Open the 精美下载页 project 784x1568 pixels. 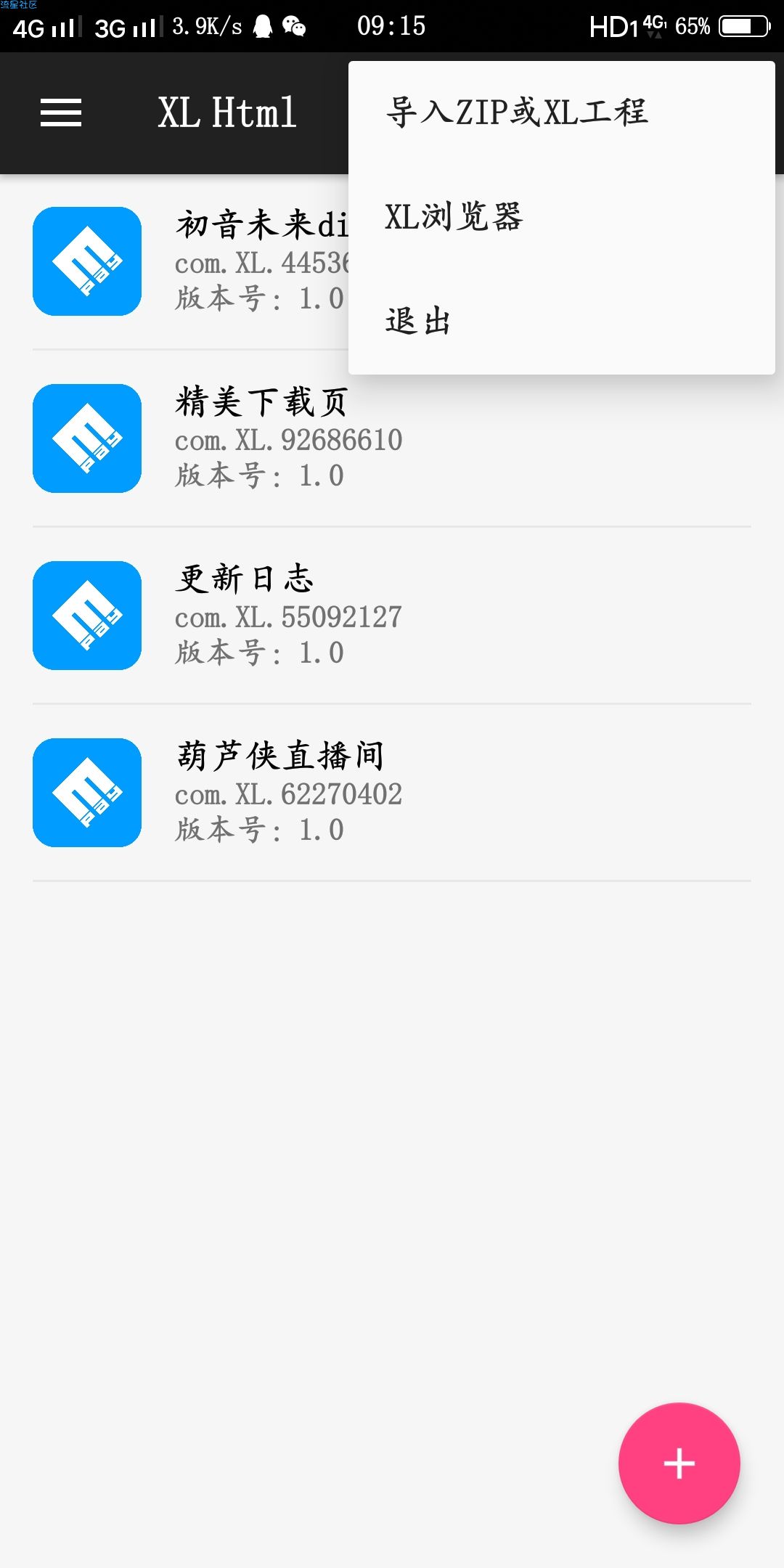point(392,439)
